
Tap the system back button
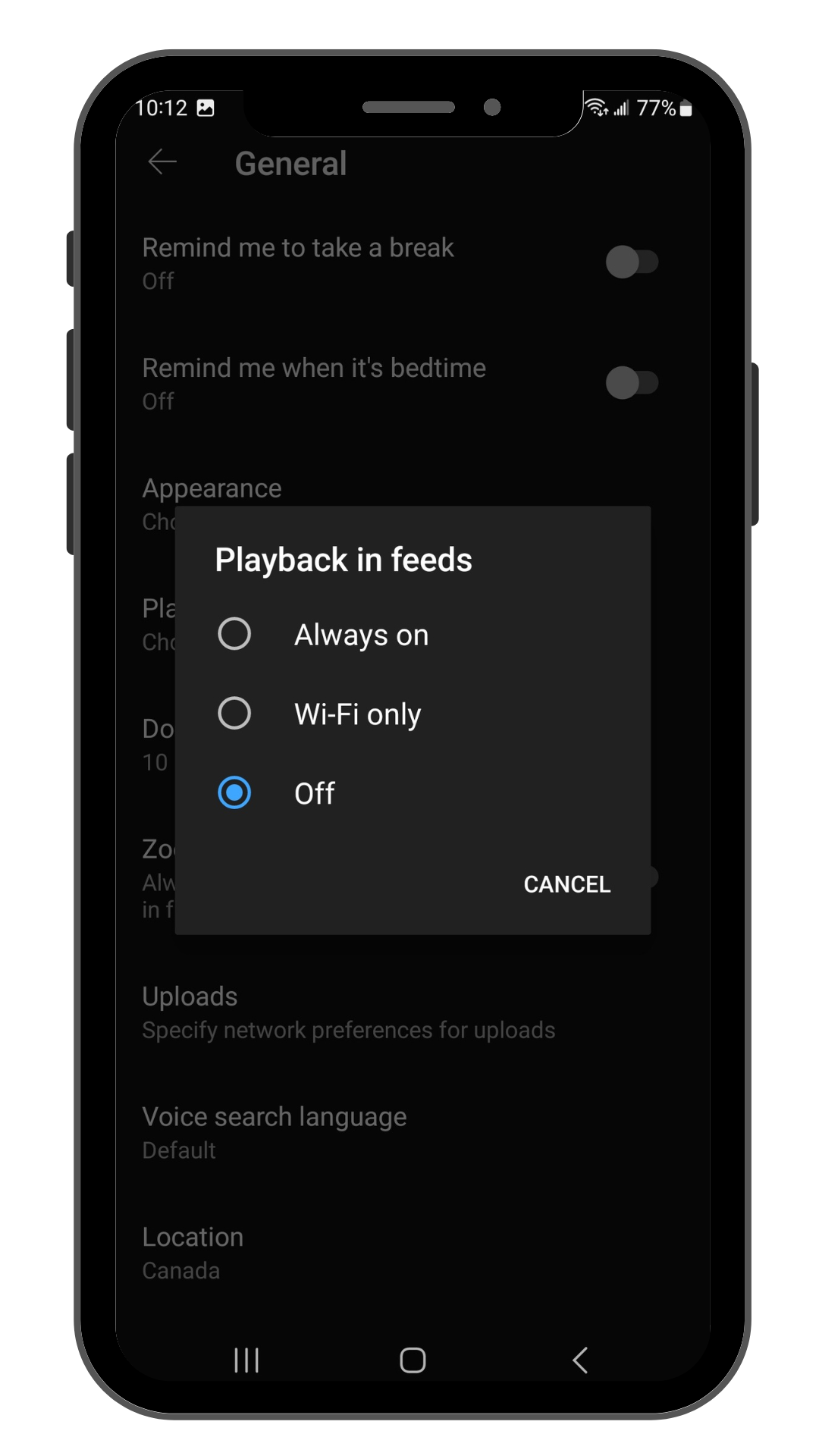point(580,1360)
